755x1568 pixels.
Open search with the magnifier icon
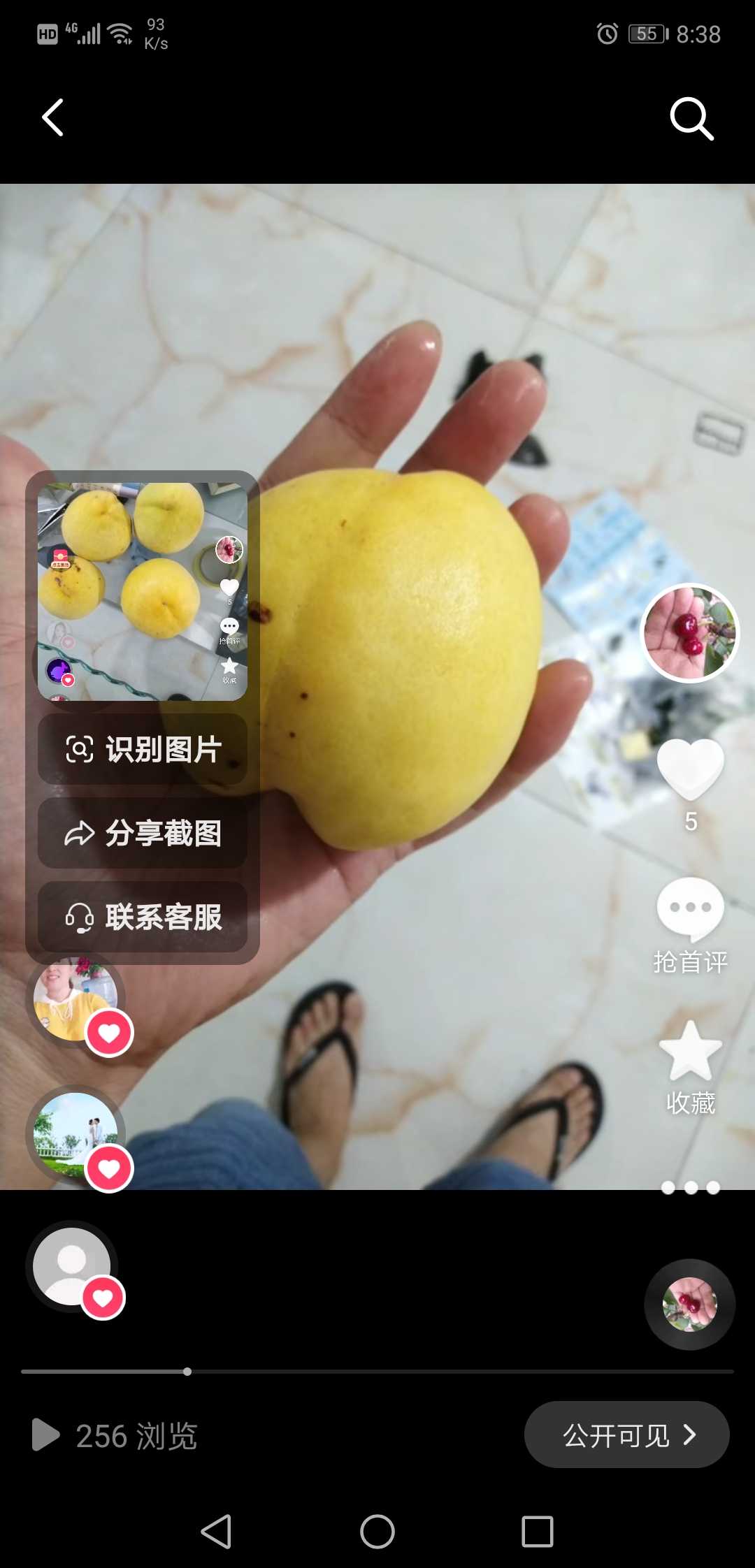click(691, 118)
